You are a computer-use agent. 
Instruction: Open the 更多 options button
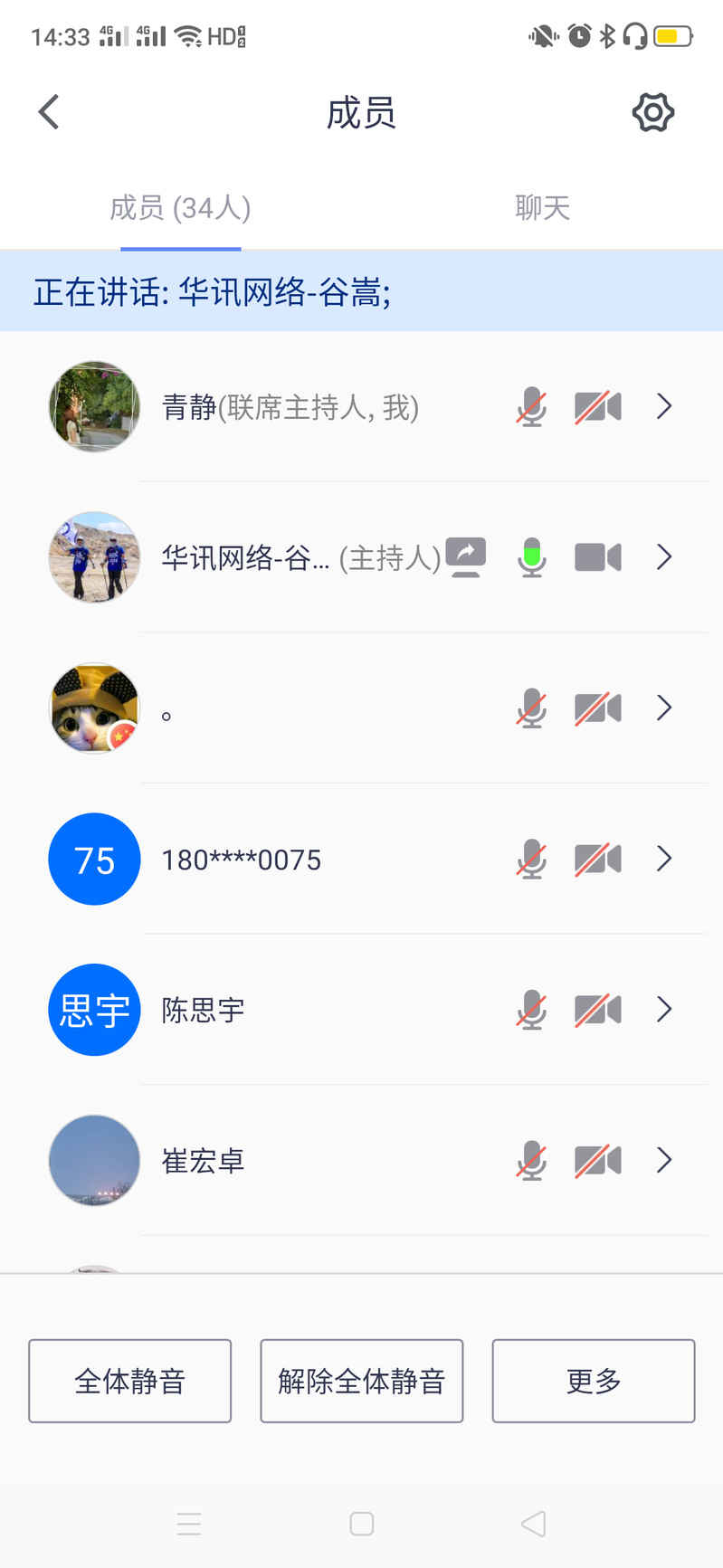pyautogui.click(x=594, y=1381)
